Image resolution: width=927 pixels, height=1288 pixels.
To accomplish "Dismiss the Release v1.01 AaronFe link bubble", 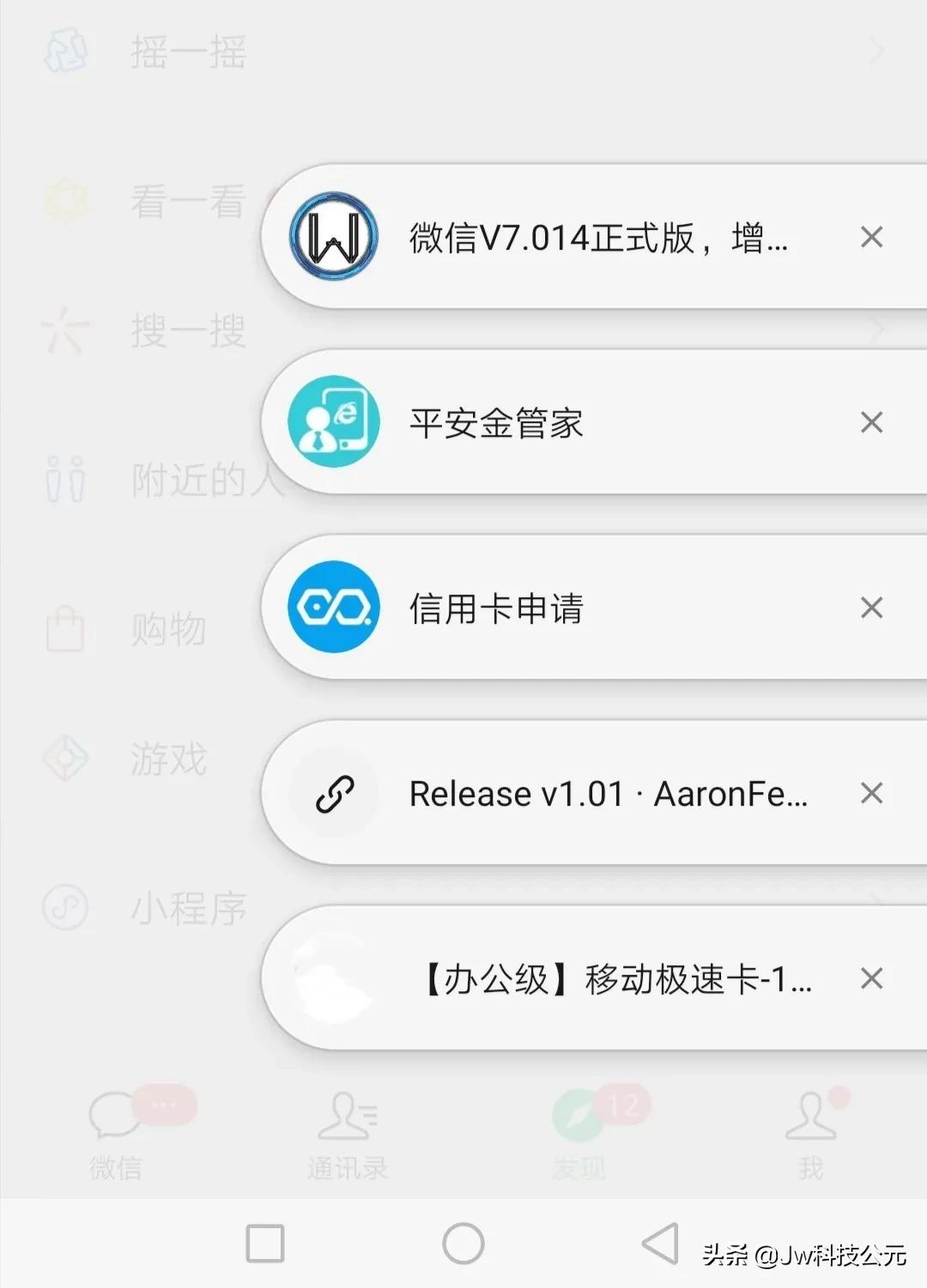I will (x=871, y=793).
